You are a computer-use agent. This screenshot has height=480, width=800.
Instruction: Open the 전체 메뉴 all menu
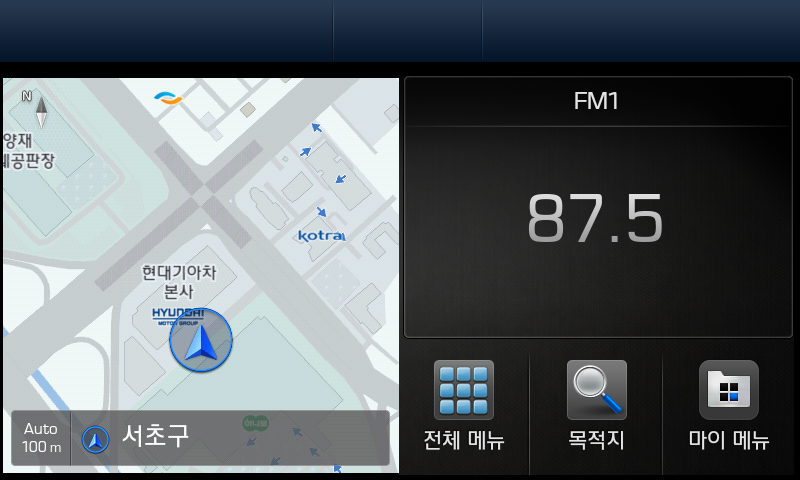pyautogui.click(x=464, y=405)
